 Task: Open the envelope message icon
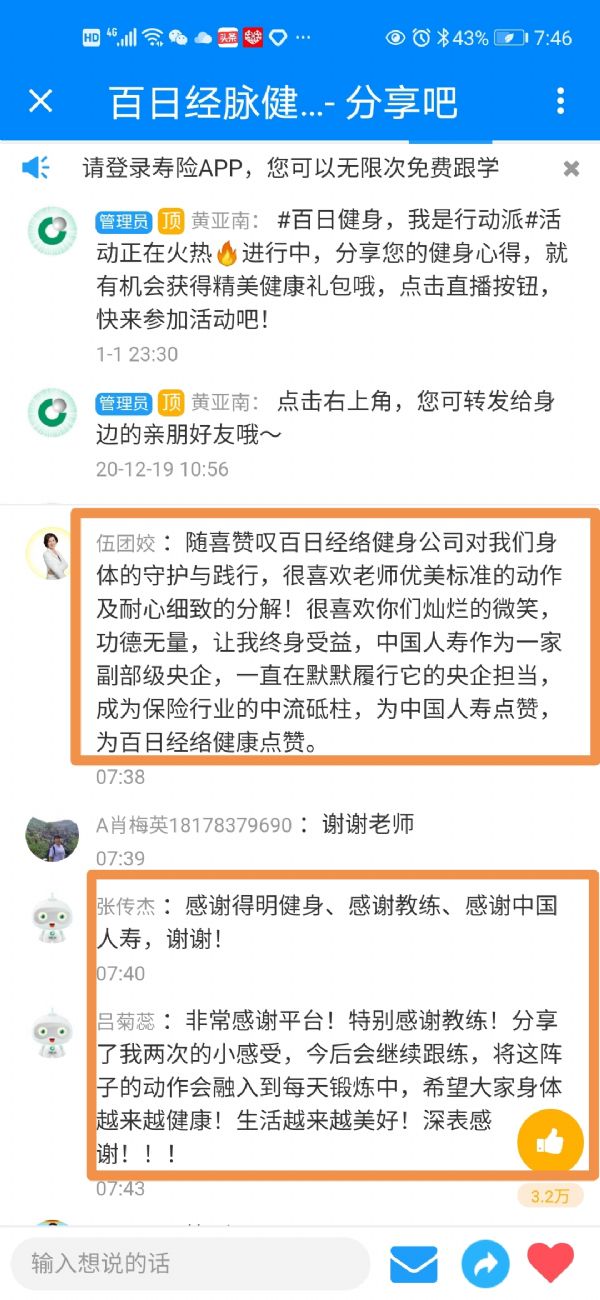click(413, 1264)
